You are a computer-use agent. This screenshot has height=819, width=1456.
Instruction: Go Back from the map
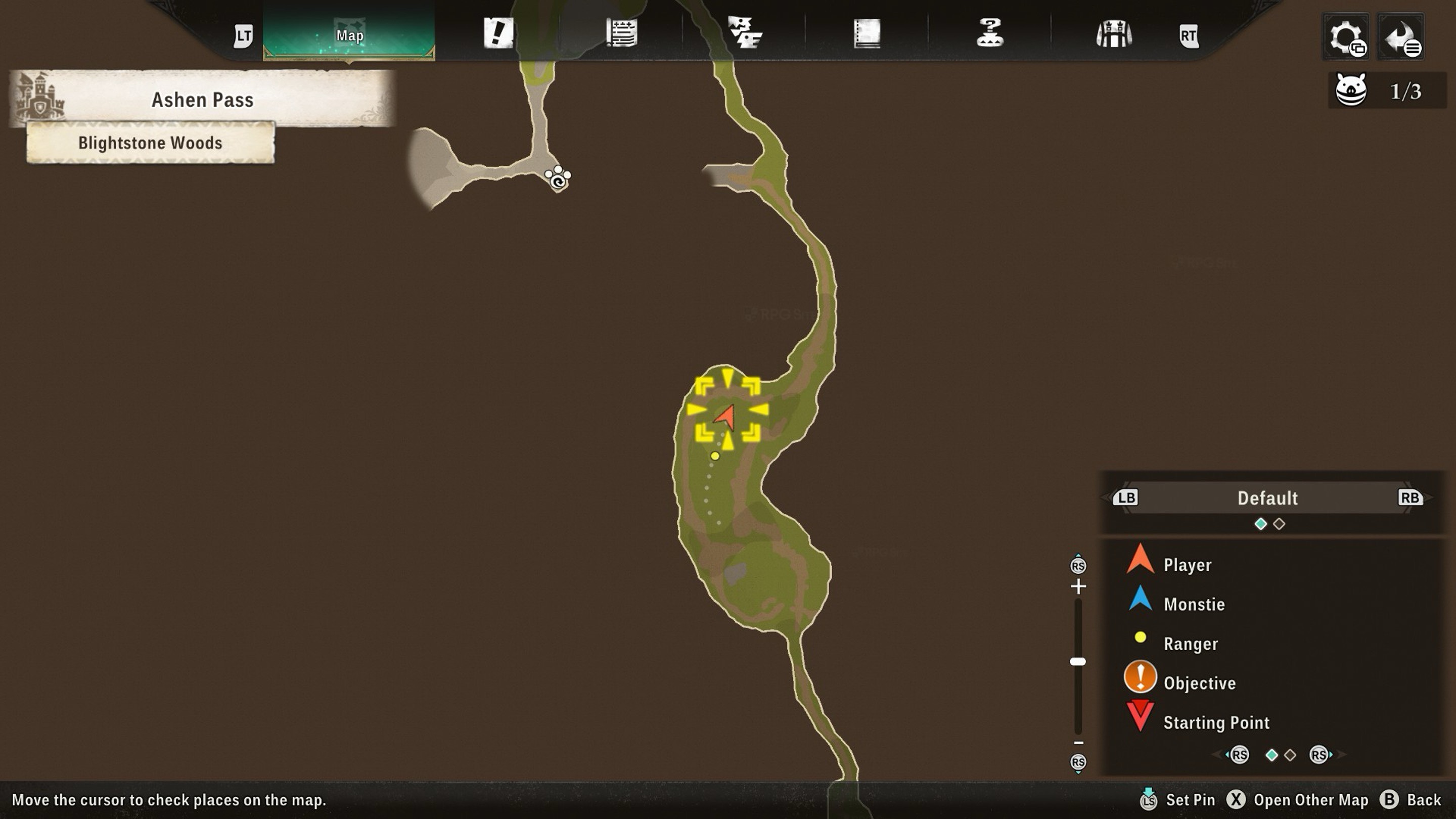[1411, 800]
